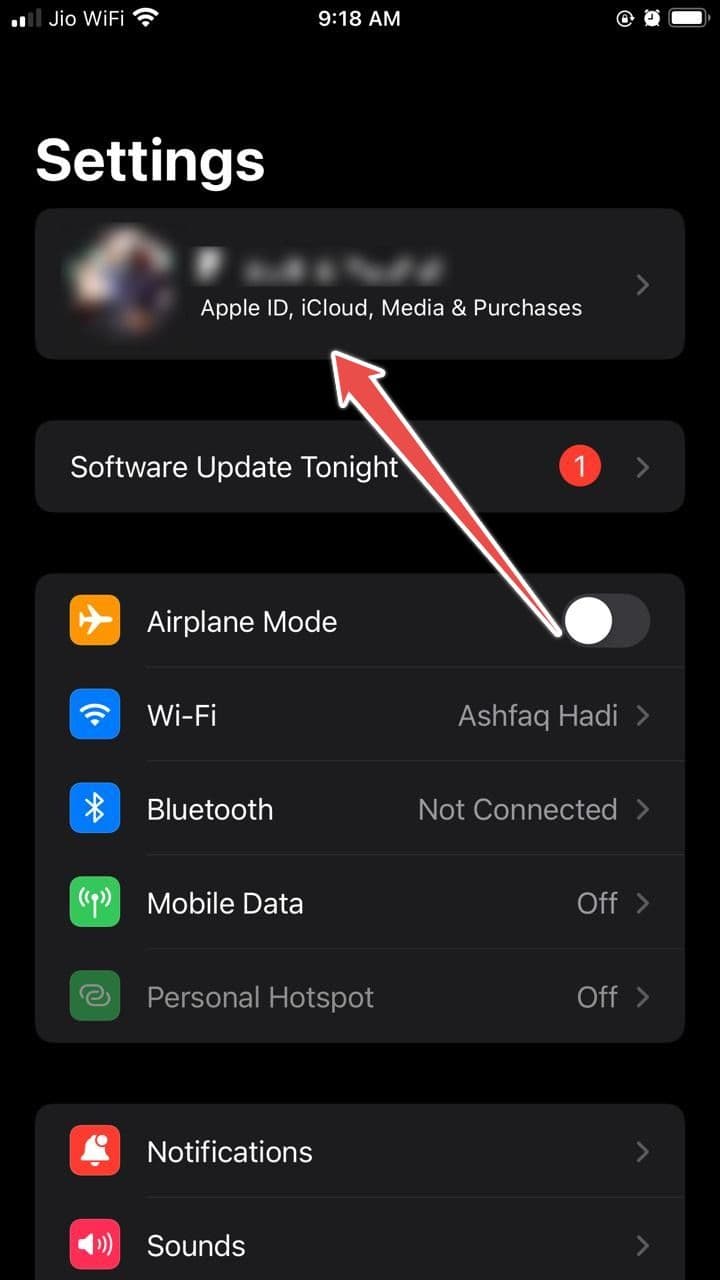Image resolution: width=720 pixels, height=1280 pixels.
Task: Open the Apple ID, iCloud, Media & Purchases row
Action: [360, 284]
